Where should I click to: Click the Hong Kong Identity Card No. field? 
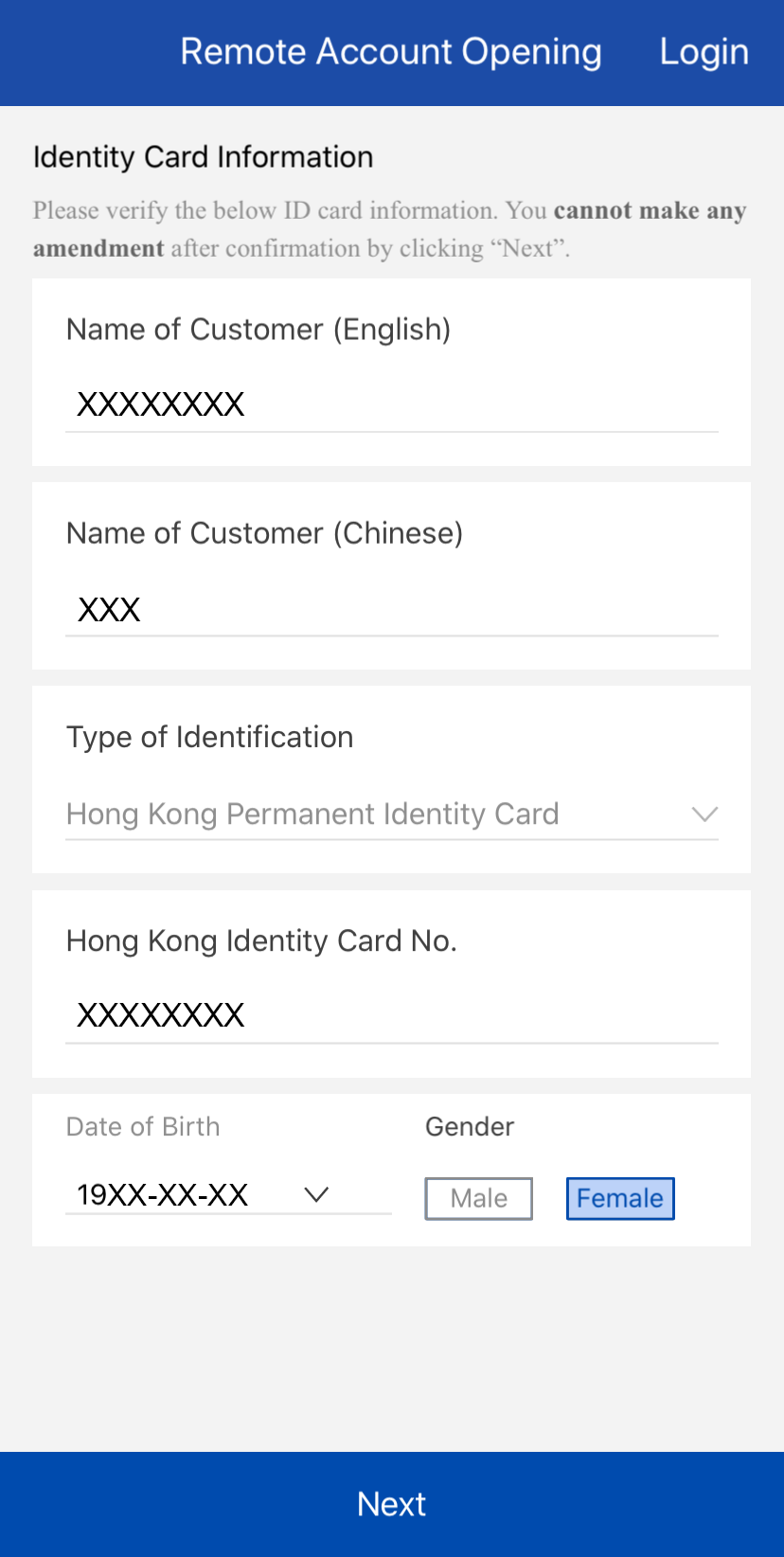coord(392,1014)
